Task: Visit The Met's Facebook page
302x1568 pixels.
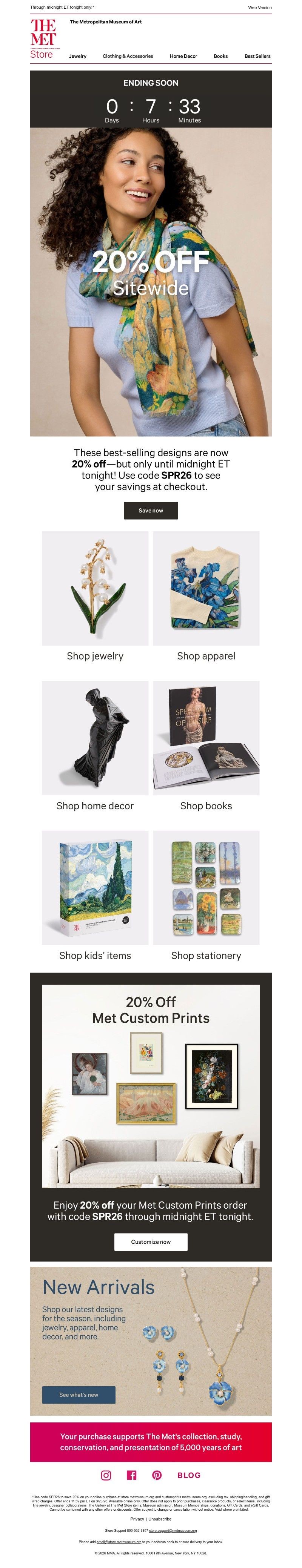Action: point(131,1475)
